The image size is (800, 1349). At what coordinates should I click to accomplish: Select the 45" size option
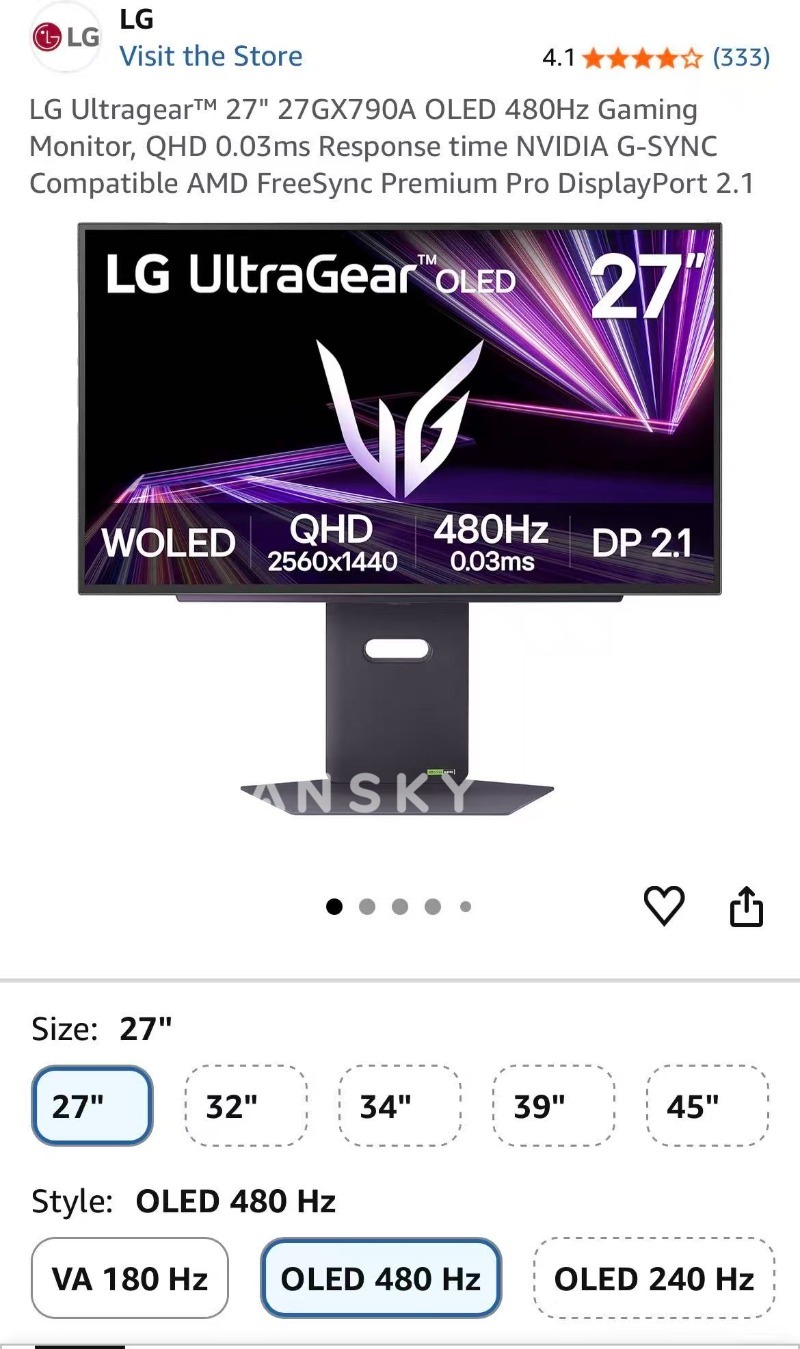[x=707, y=1106]
